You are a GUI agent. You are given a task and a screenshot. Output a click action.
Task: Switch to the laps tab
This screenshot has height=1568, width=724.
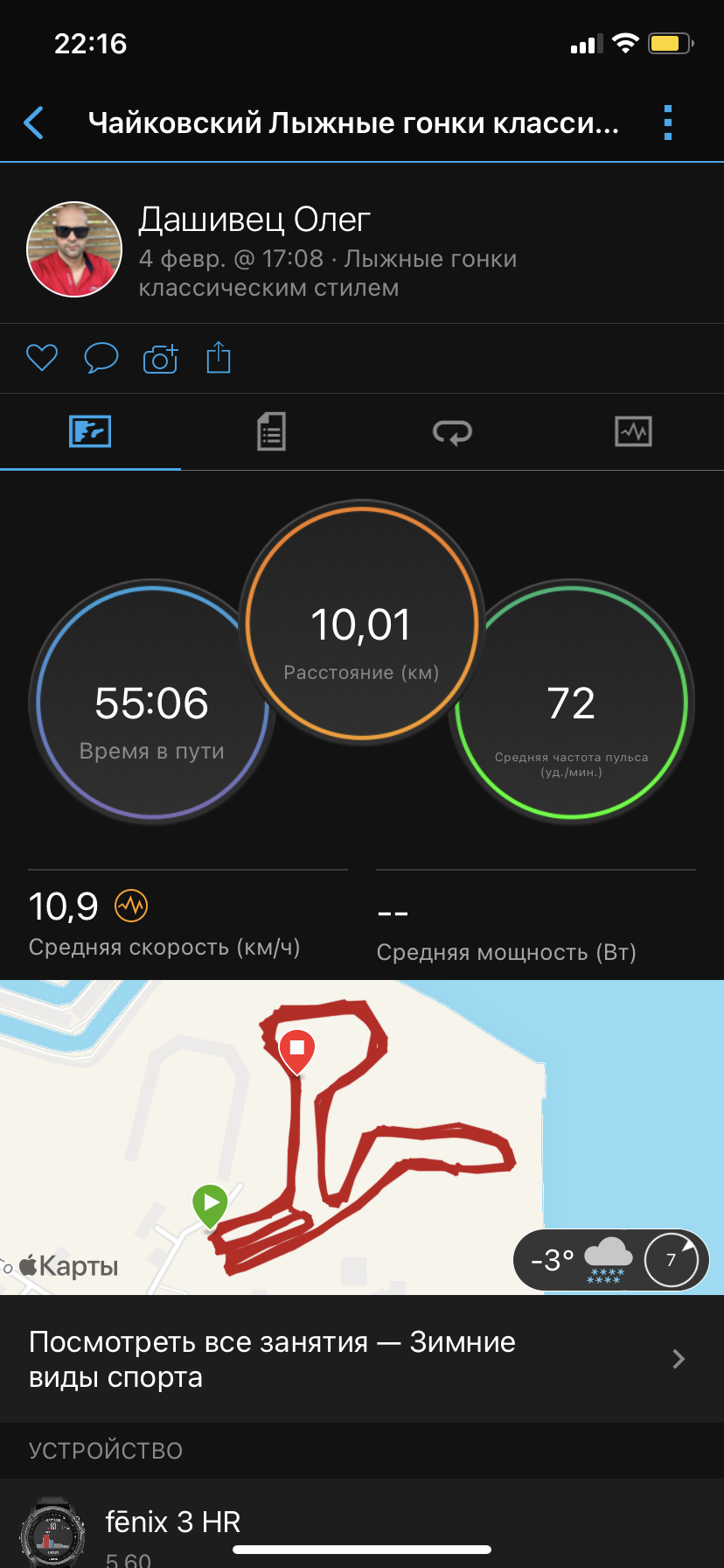point(452,432)
